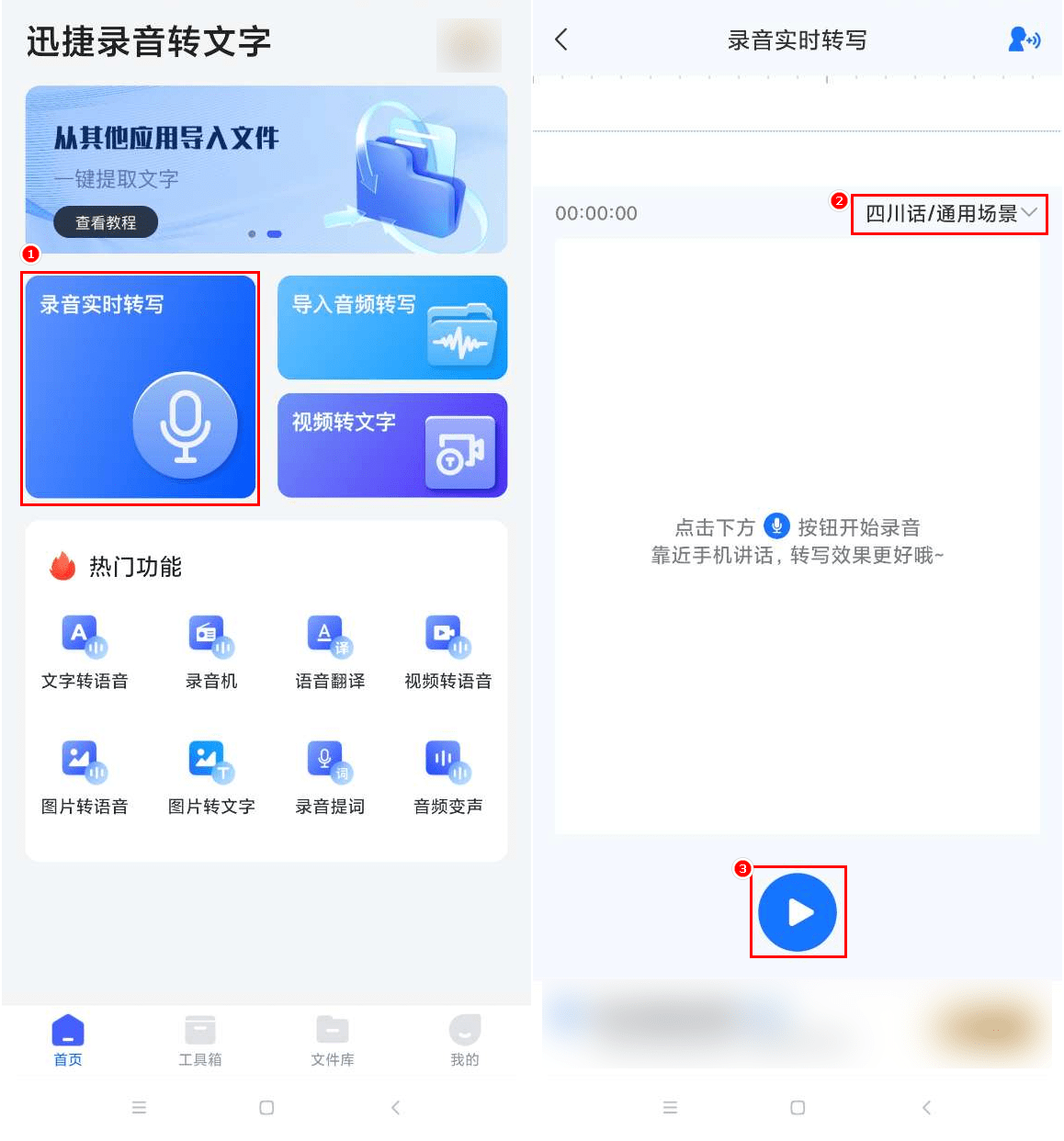The height and width of the screenshot is (1141, 1064).
Task: Open 音频变声
Action: coord(448,777)
